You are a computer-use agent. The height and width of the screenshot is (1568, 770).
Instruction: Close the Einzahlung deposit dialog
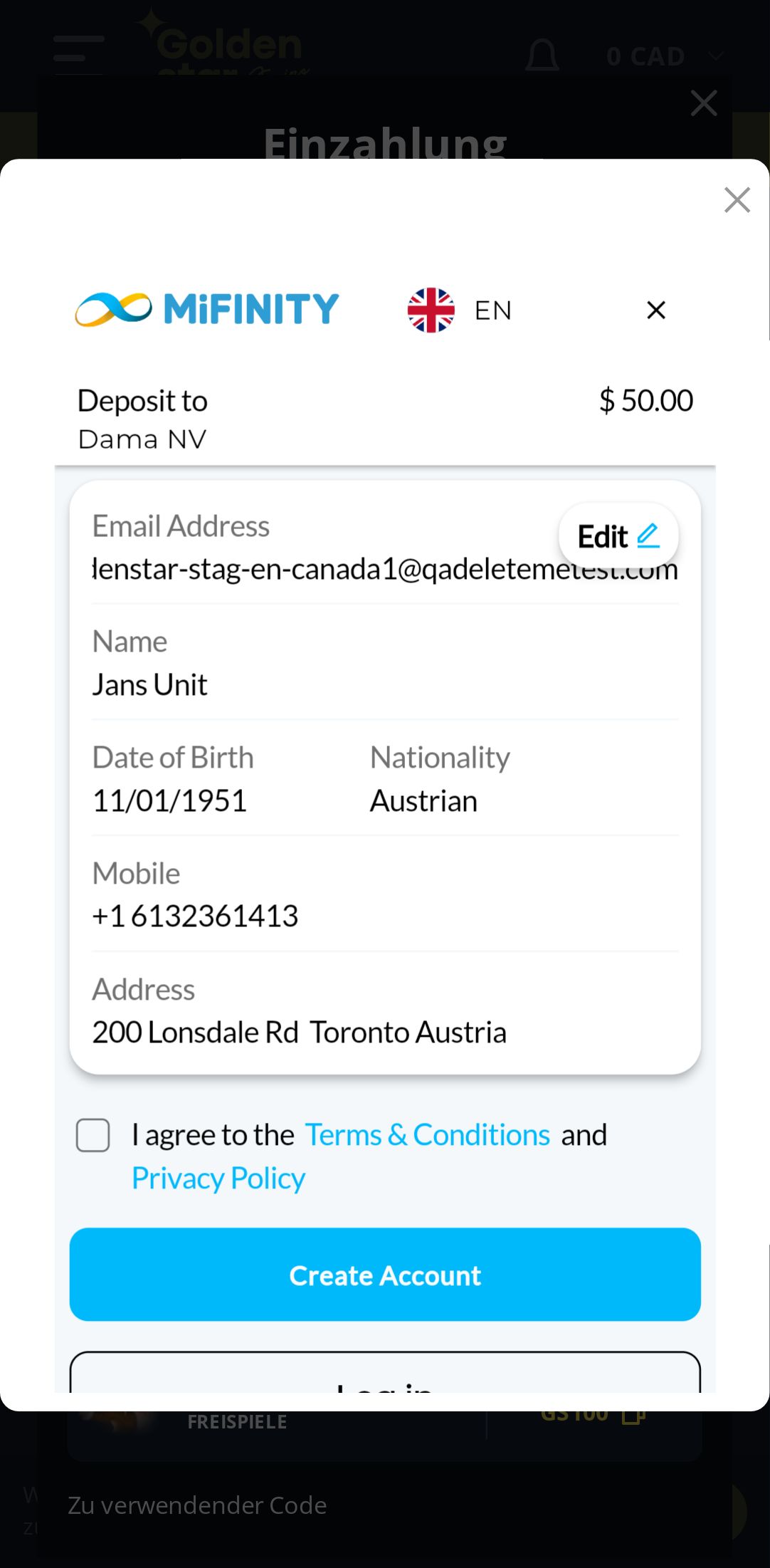pos(703,103)
